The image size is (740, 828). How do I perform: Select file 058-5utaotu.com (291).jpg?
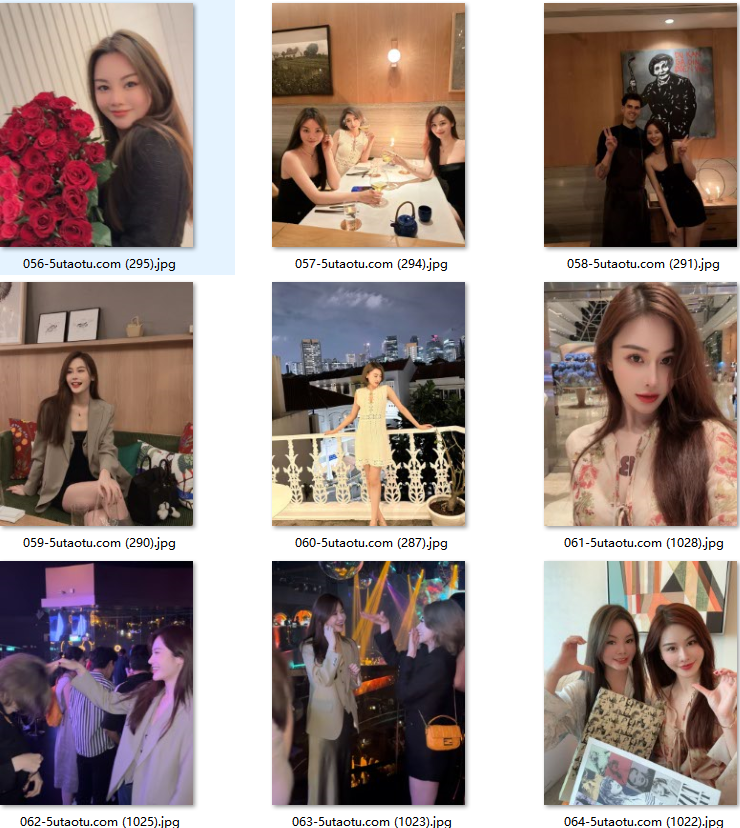[640, 125]
